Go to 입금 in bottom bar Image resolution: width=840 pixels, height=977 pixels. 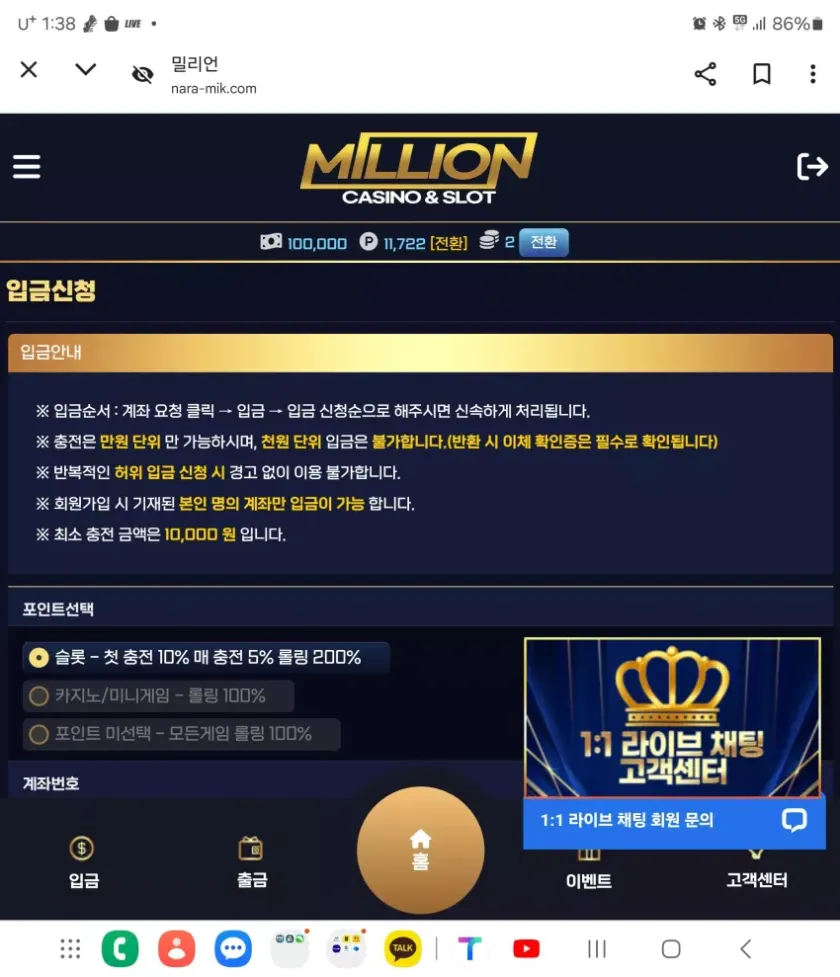(83, 863)
